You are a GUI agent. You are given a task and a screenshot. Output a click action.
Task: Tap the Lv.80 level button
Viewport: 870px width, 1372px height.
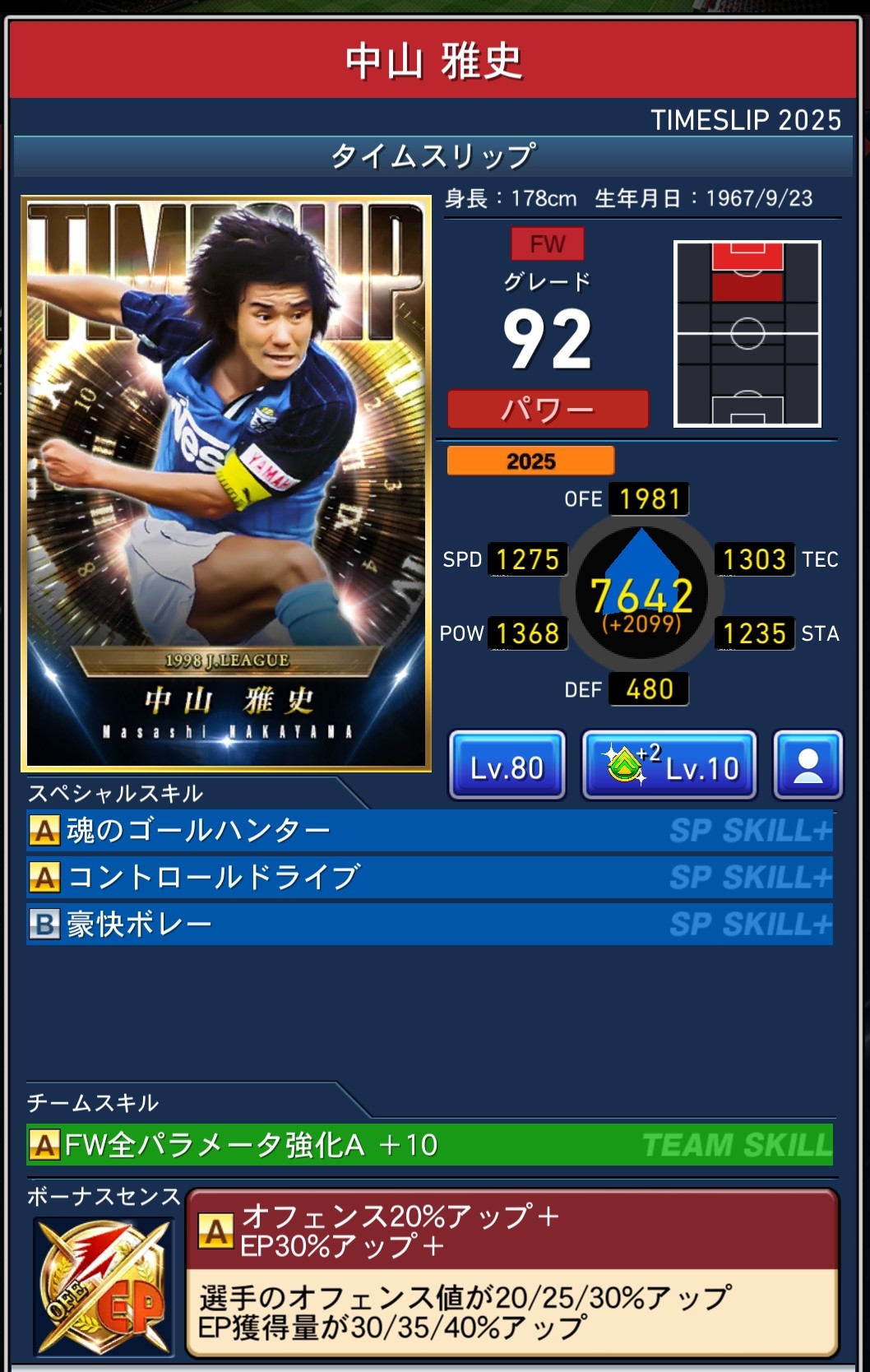coord(507,767)
